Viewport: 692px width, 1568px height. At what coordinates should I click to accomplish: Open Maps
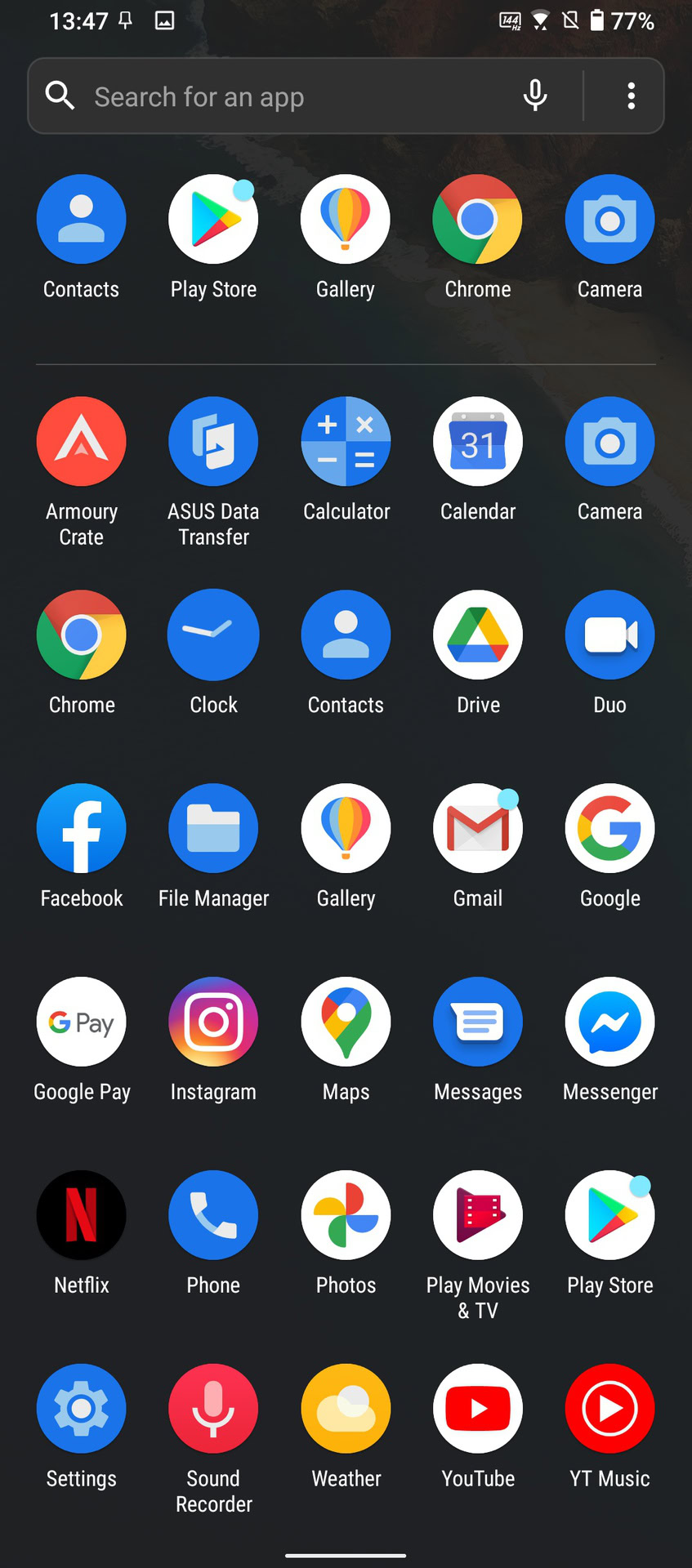coord(346,1022)
